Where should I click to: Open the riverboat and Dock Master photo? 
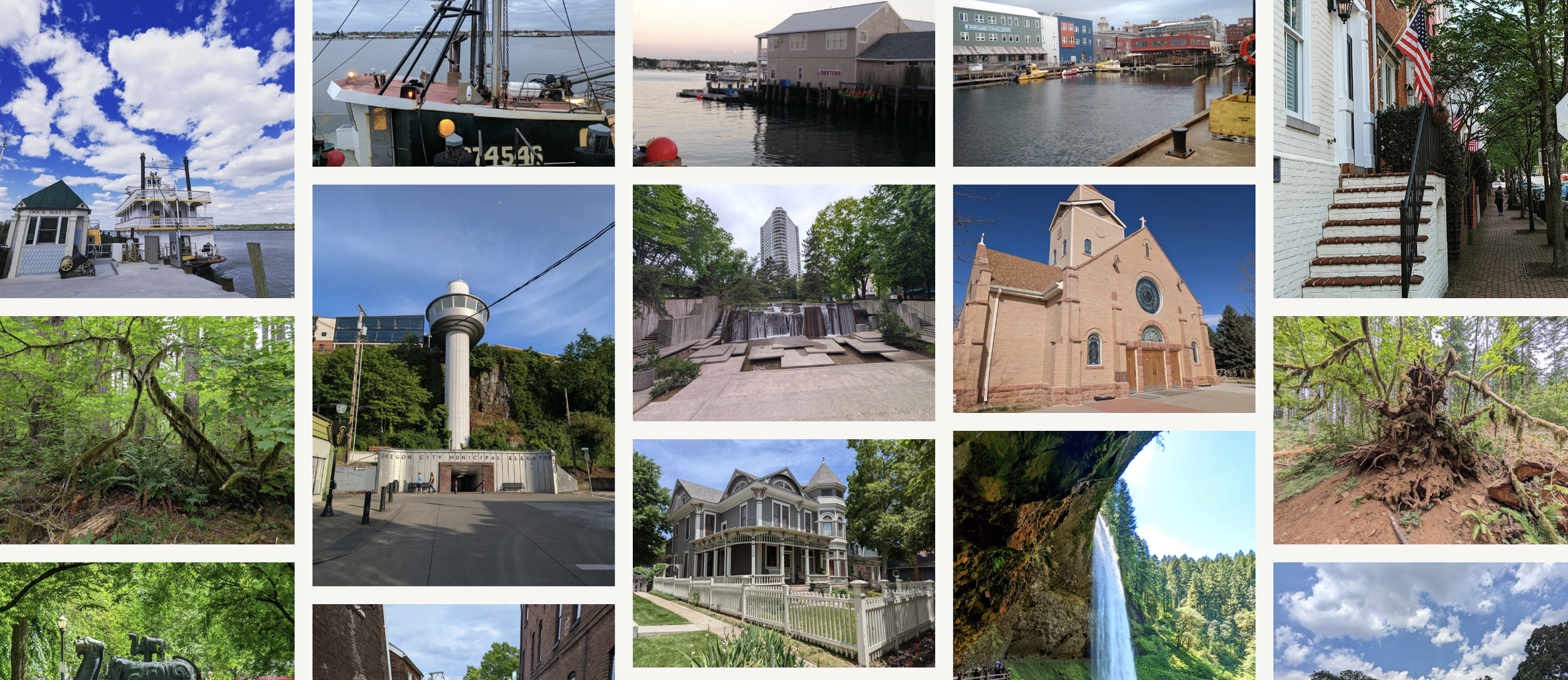point(147,149)
